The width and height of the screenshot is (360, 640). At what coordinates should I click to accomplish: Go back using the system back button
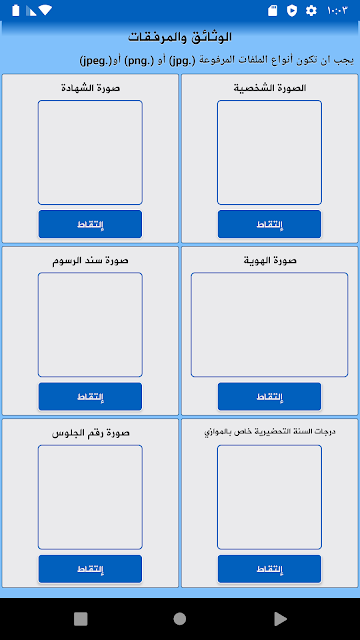pyautogui.click(x=280, y=619)
